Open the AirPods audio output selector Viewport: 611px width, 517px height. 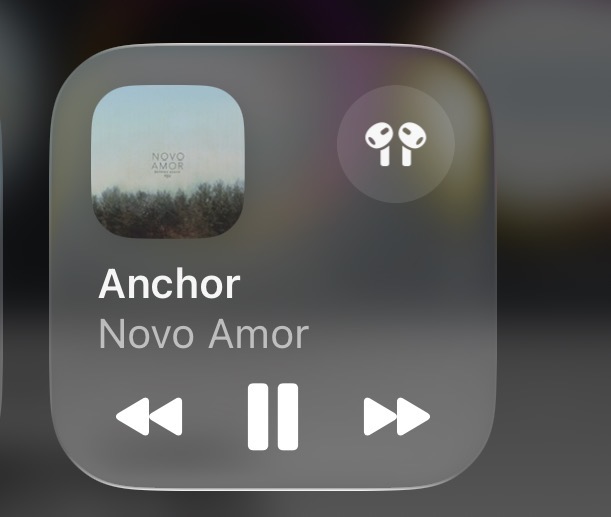[x=396, y=144]
